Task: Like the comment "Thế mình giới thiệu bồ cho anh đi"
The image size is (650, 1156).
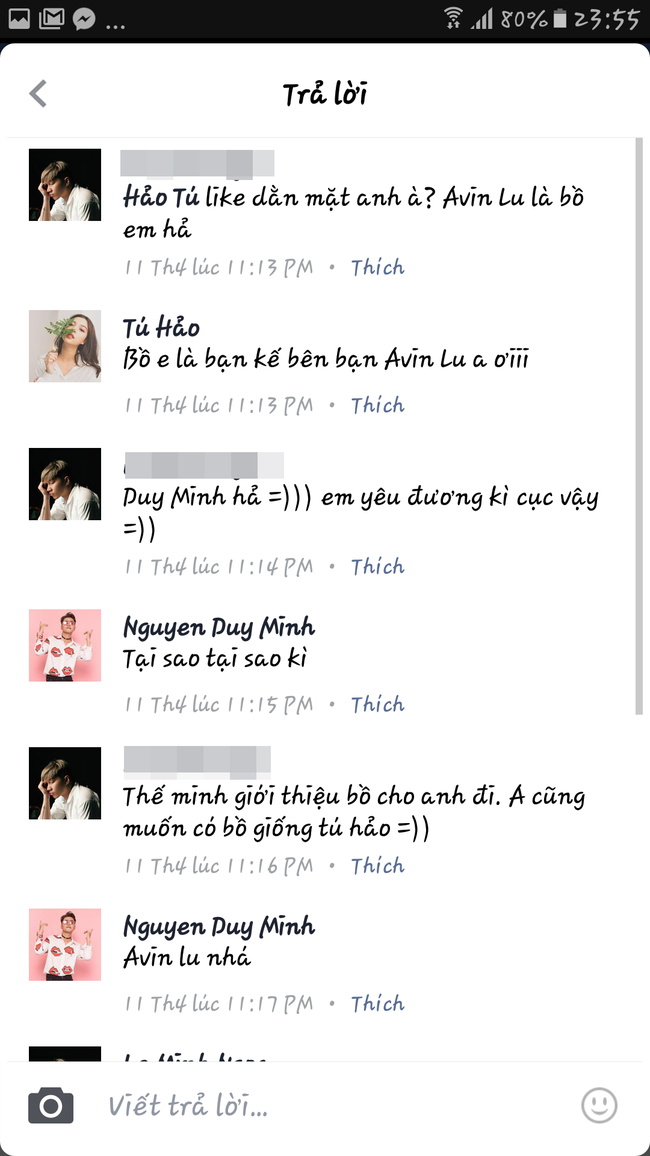Action: 377,866
